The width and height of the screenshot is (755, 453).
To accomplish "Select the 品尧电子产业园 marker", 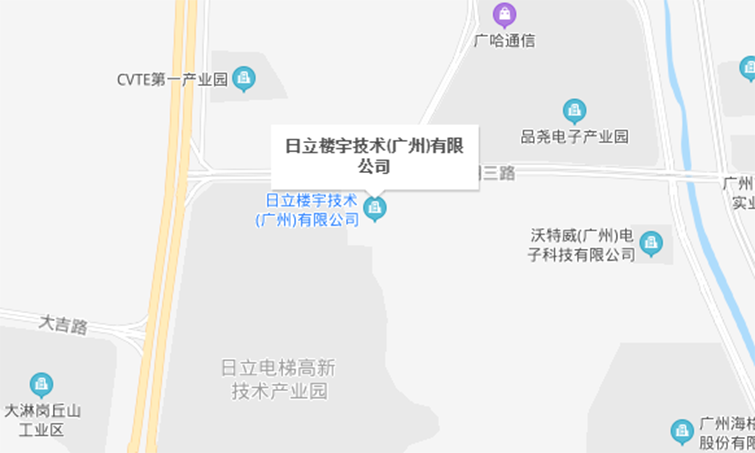I will click(574, 111).
